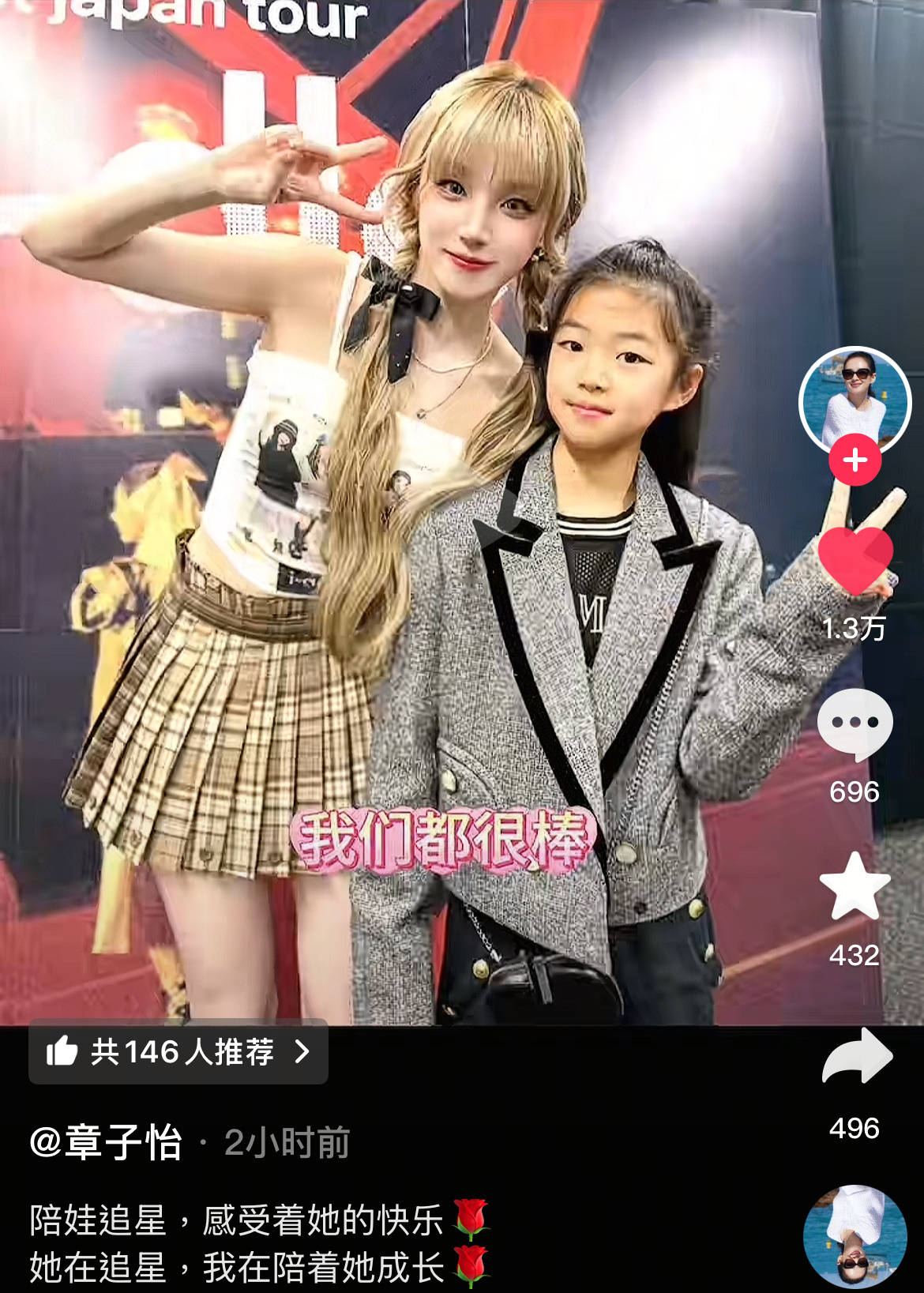This screenshot has width=924, height=1293.
Task: Open the spinning music disc
Action: point(855,1236)
